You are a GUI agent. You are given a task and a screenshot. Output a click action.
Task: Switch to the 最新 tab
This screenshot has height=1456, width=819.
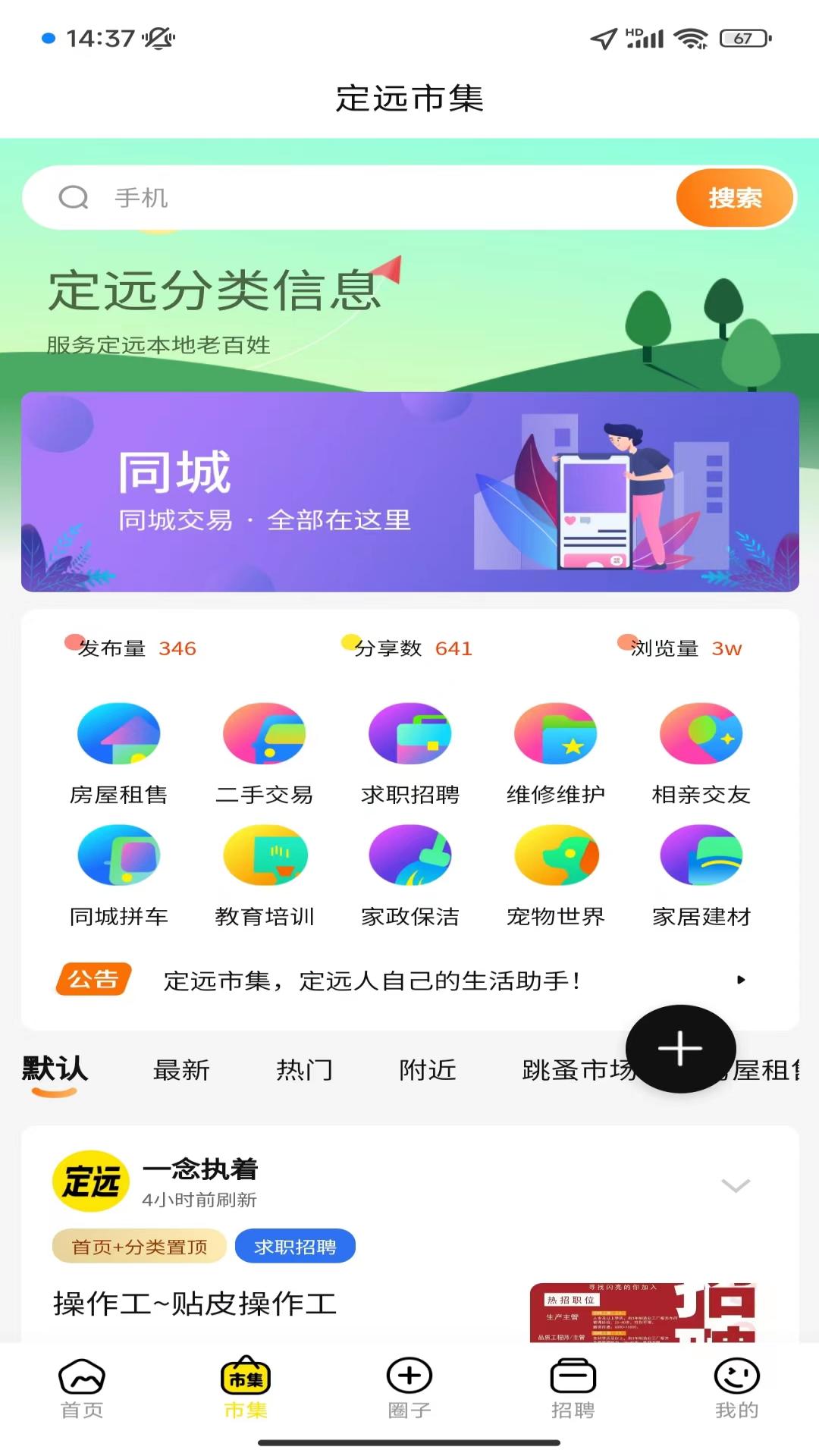182,1070
